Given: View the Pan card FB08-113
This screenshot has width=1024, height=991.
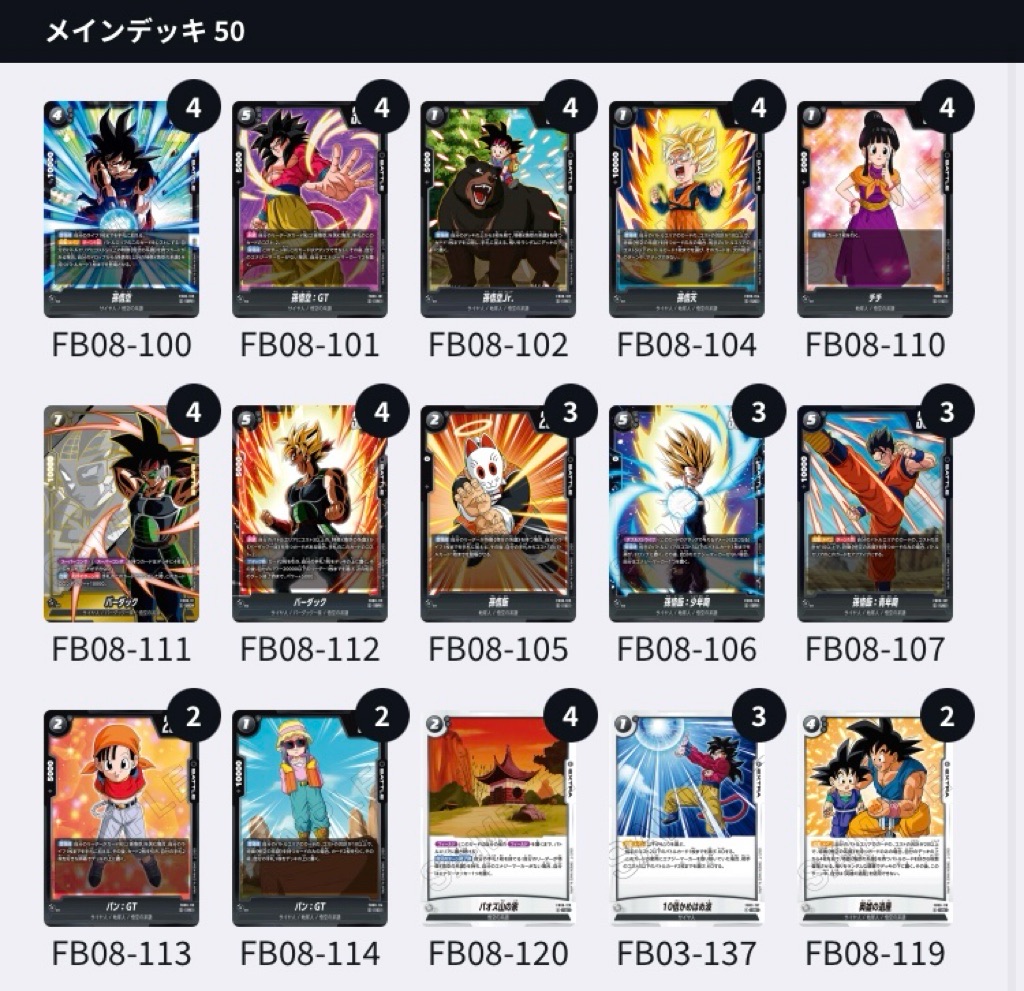Looking at the screenshot, I should pyautogui.click(x=121, y=818).
